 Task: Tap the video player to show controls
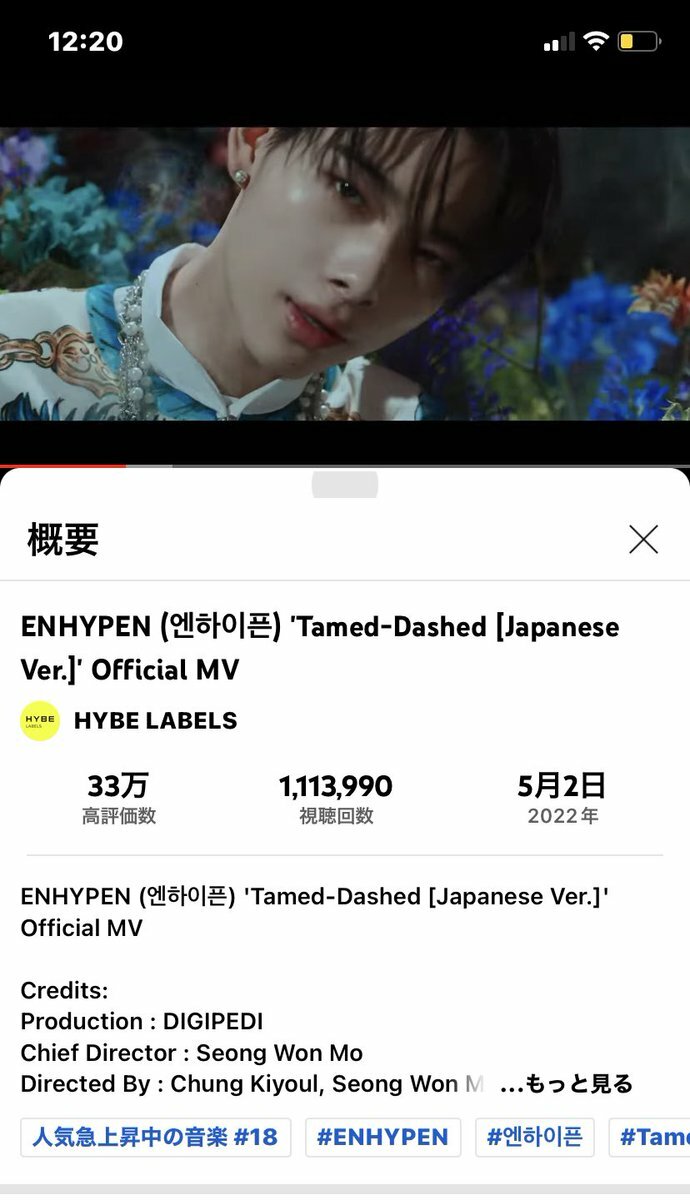[345, 275]
